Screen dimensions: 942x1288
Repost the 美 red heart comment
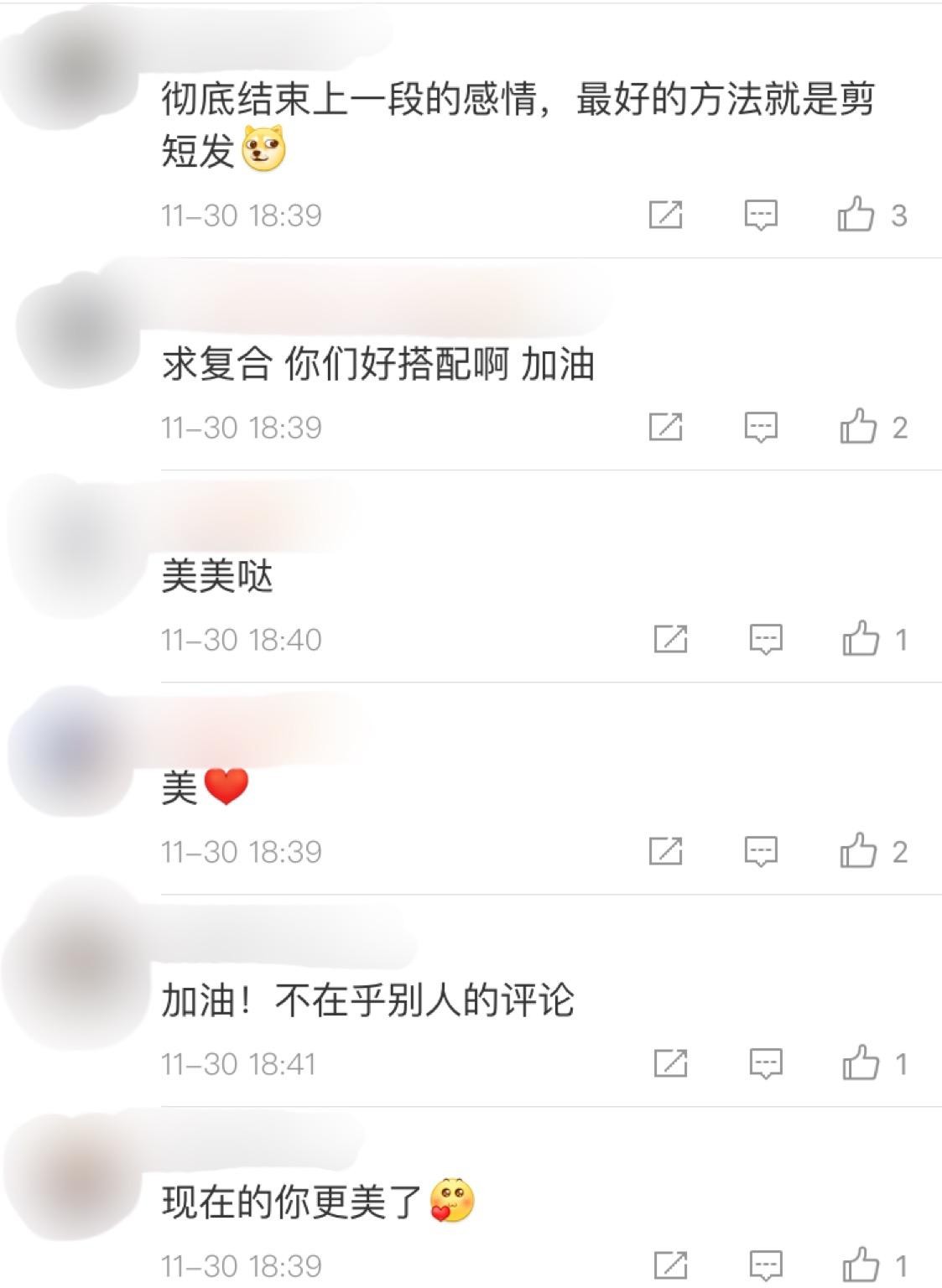click(x=665, y=851)
